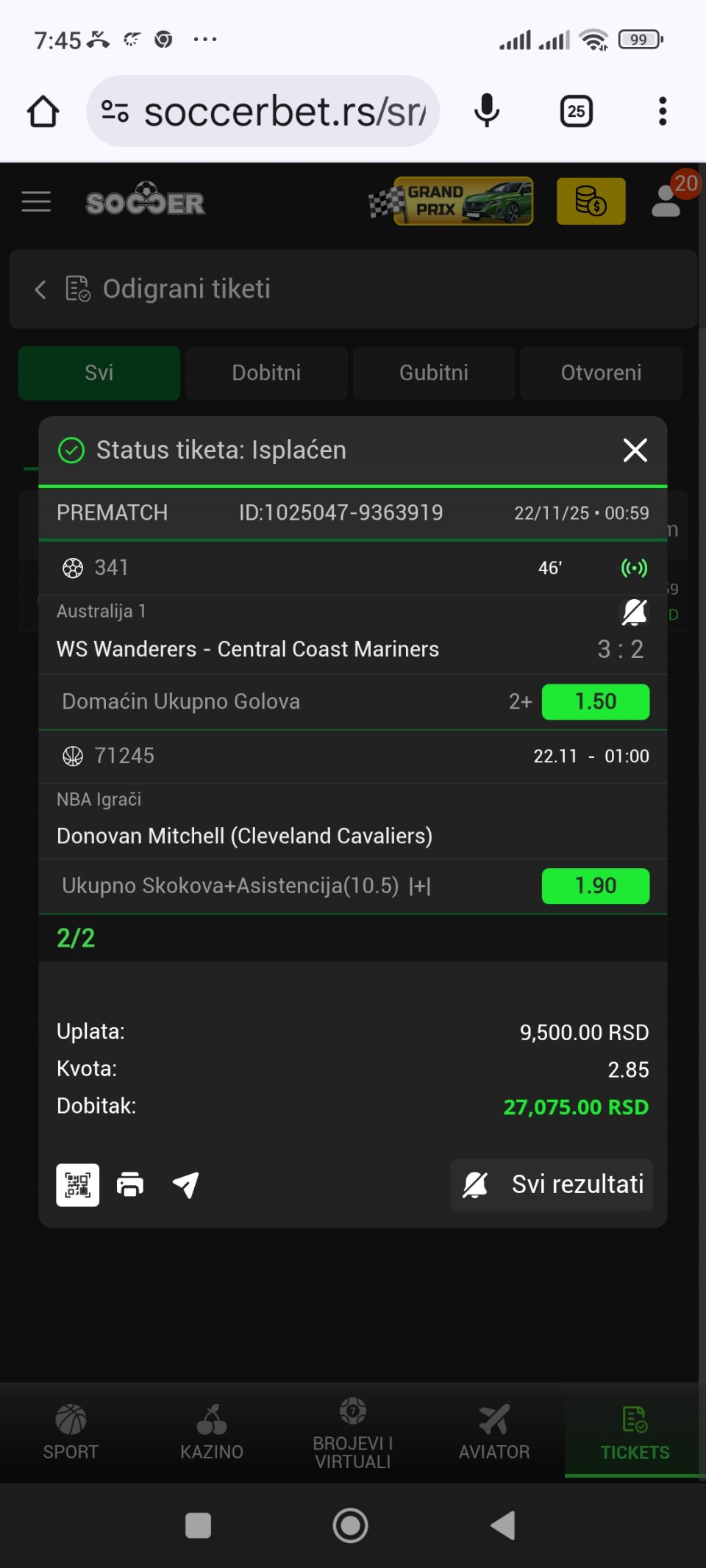Viewport: 706px width, 1568px height.
Task: Select the Svi tickets filter
Action: [x=99, y=373]
